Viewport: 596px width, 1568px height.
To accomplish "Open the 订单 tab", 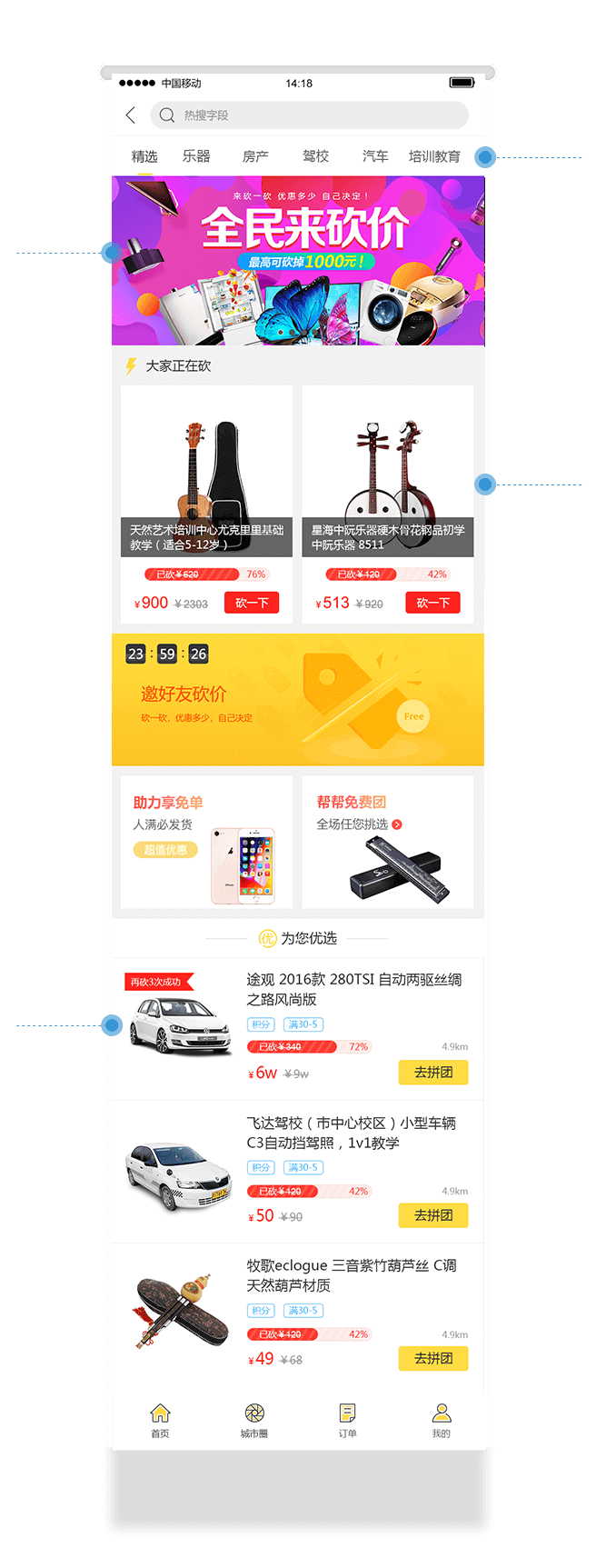I will pos(347,1420).
